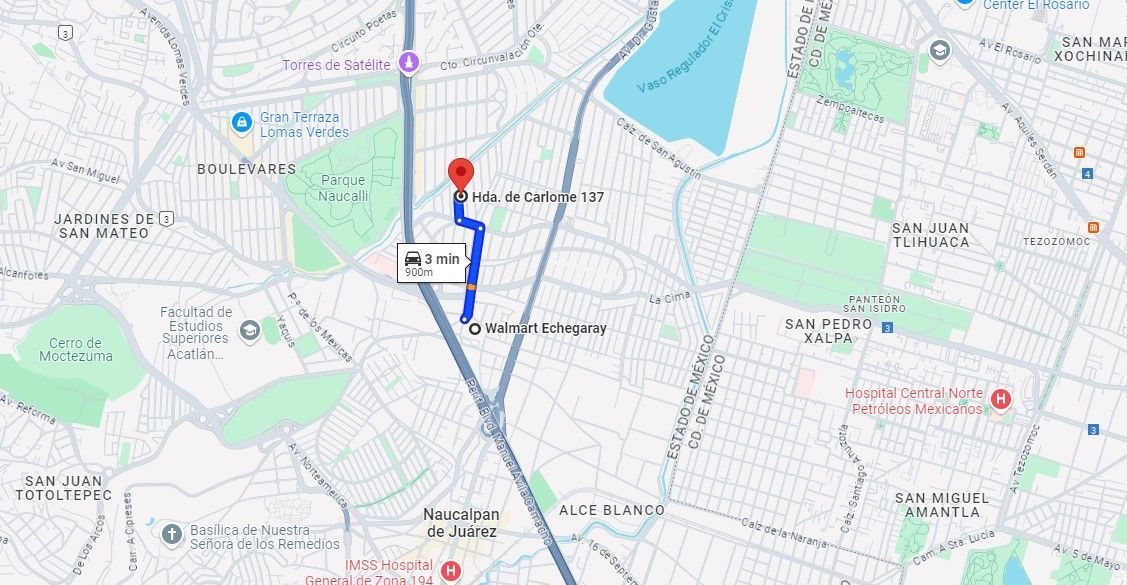Open Gran Terraza Lomas Verdes shopping marker

coord(242,123)
